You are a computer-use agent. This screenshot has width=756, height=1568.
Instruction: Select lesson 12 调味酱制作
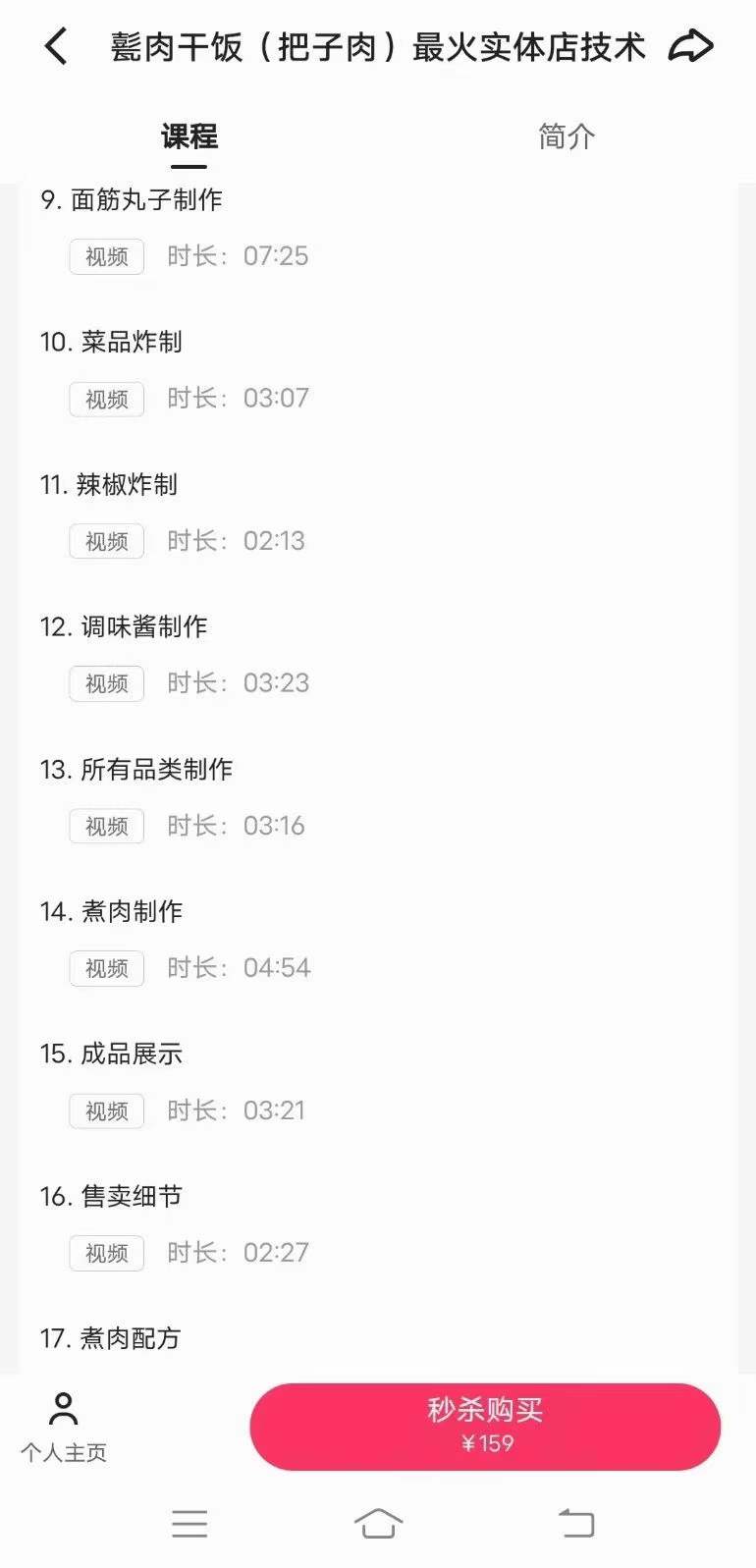tap(124, 626)
